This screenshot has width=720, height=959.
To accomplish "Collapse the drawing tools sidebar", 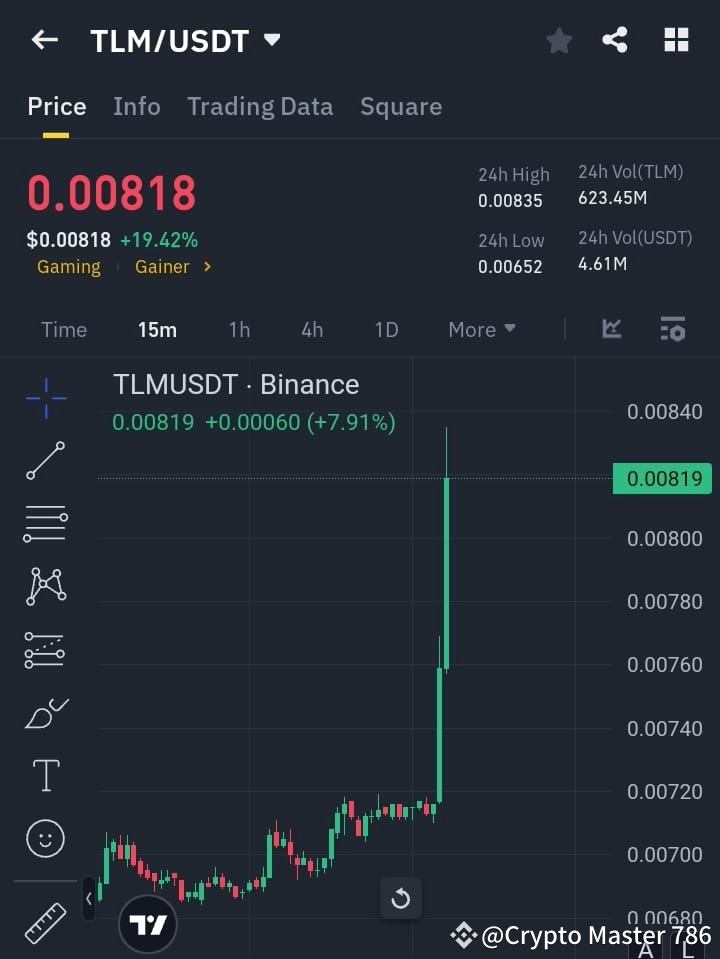I will [x=89, y=898].
